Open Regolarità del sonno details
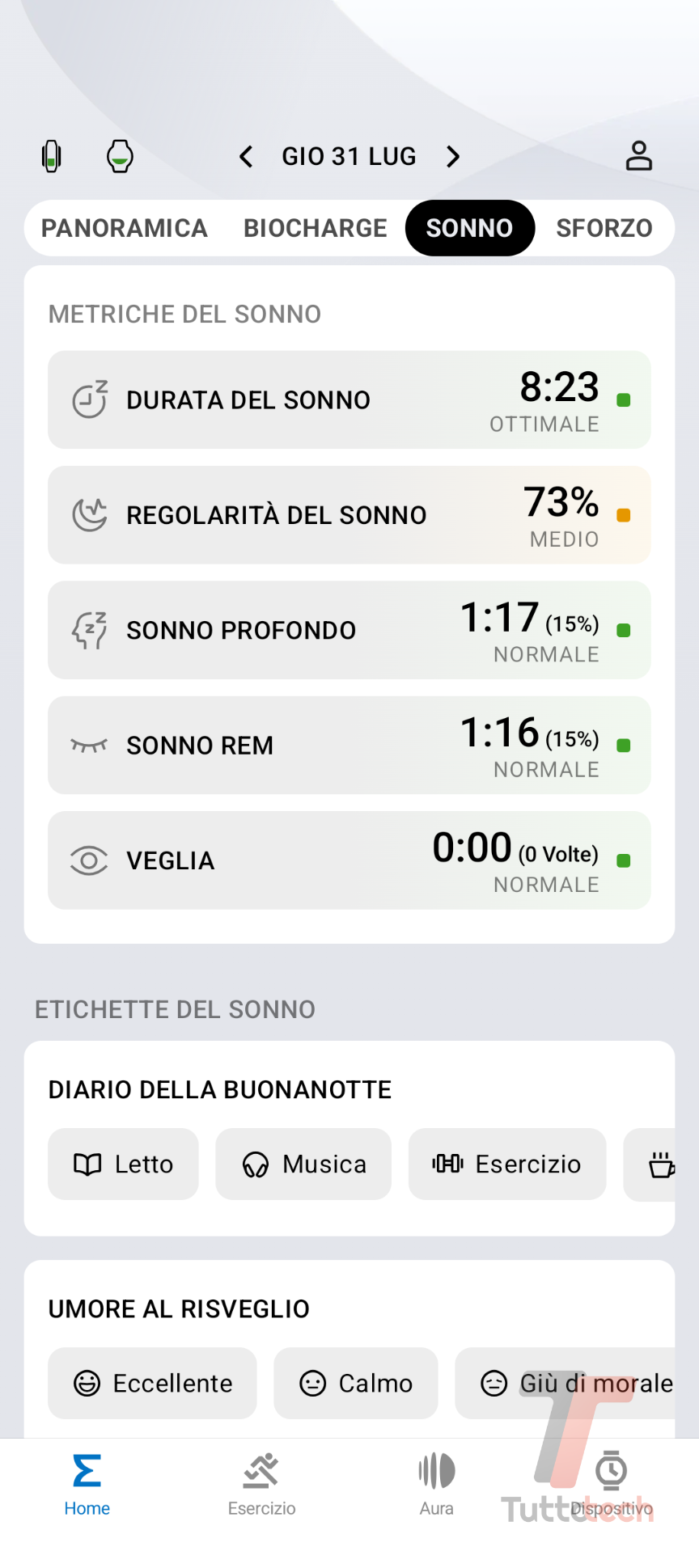The image size is (699, 1568). (349, 514)
